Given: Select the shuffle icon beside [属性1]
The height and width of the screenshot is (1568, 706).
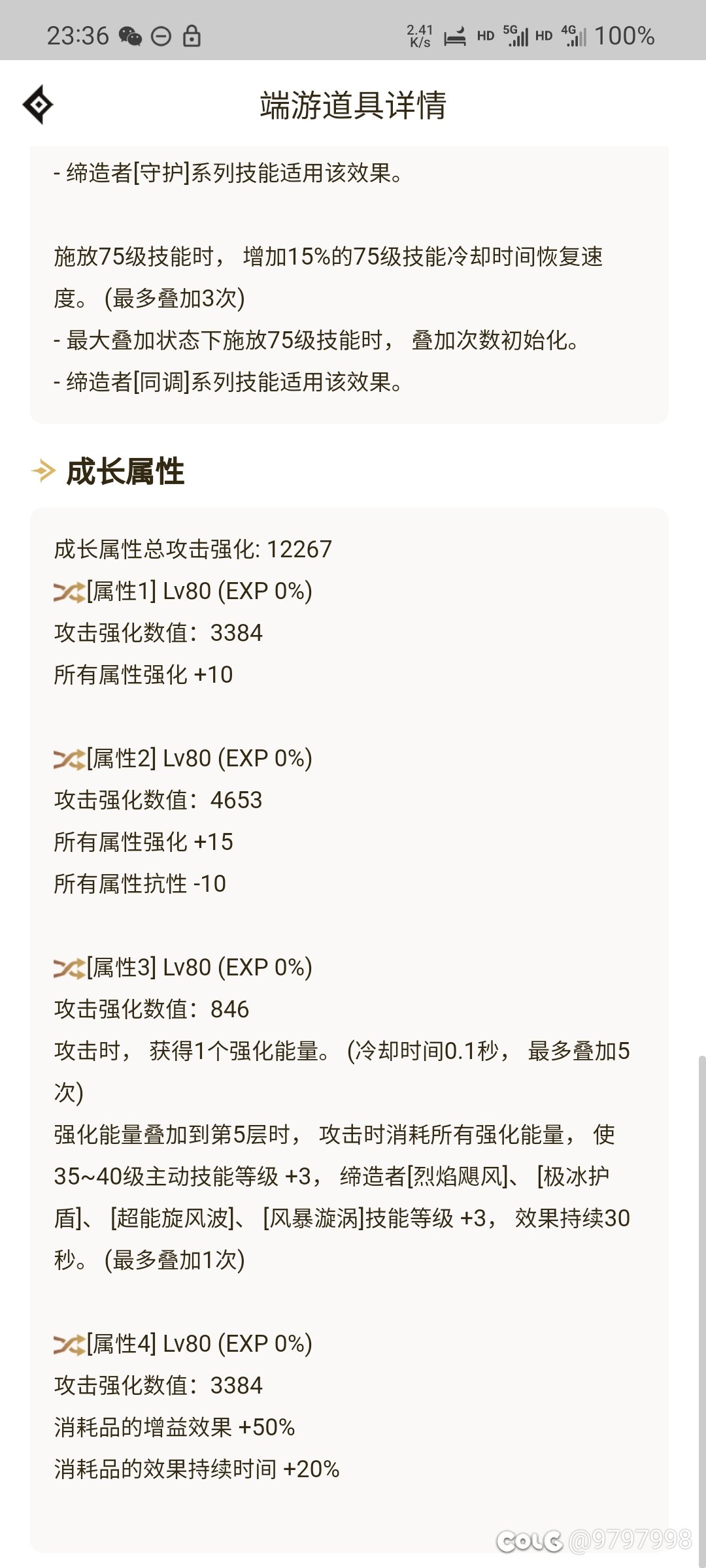Looking at the screenshot, I should [69, 590].
